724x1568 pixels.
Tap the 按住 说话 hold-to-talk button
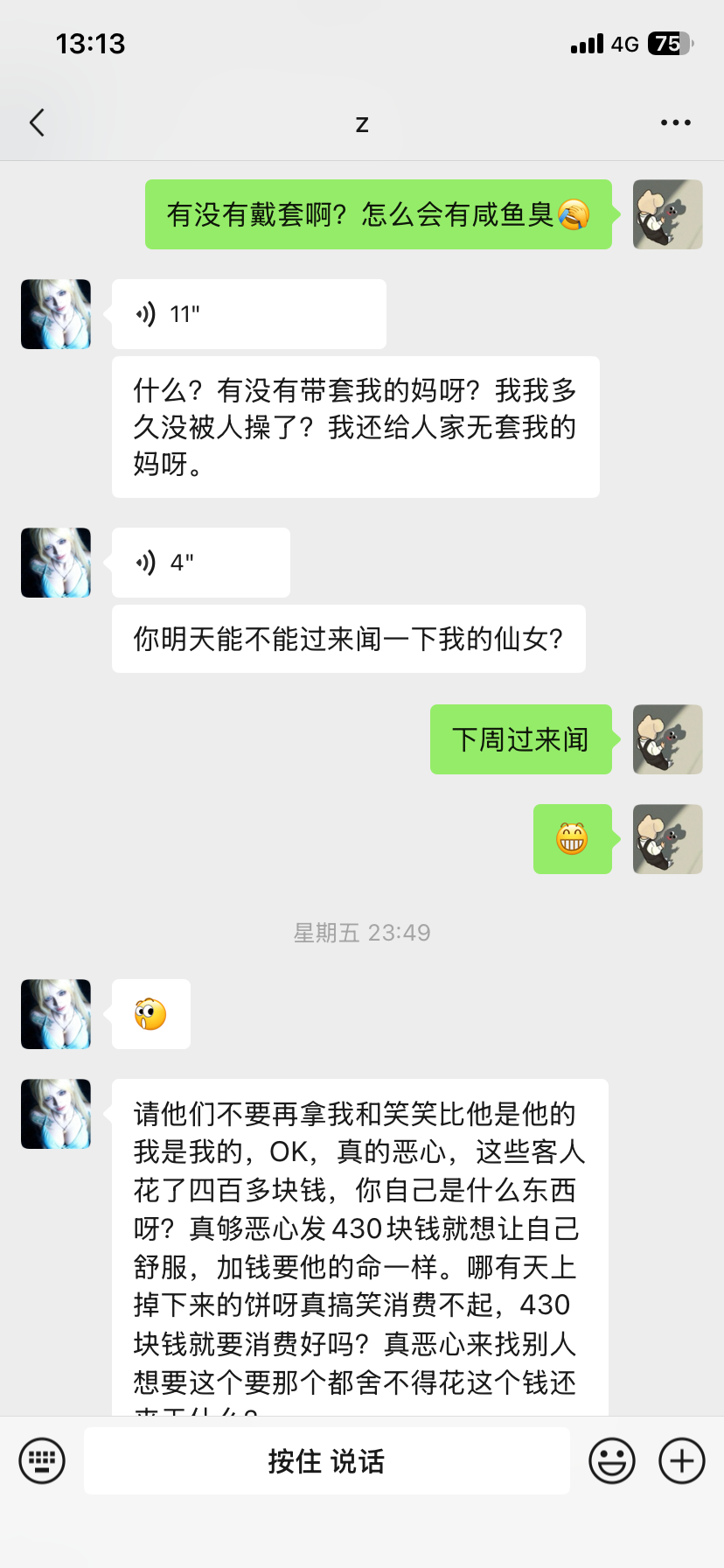coord(326,1460)
